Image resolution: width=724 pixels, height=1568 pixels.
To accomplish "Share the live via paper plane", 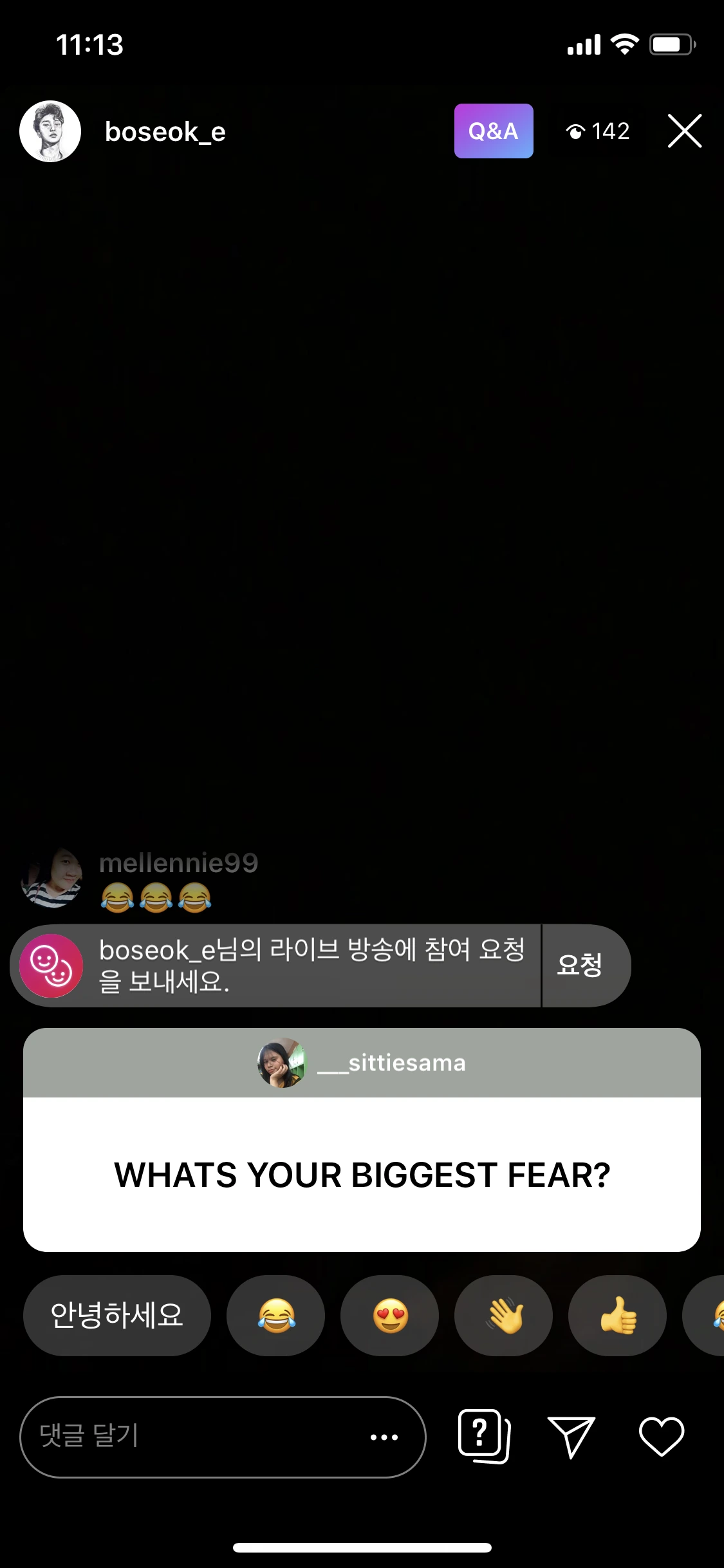I will pyautogui.click(x=571, y=1436).
